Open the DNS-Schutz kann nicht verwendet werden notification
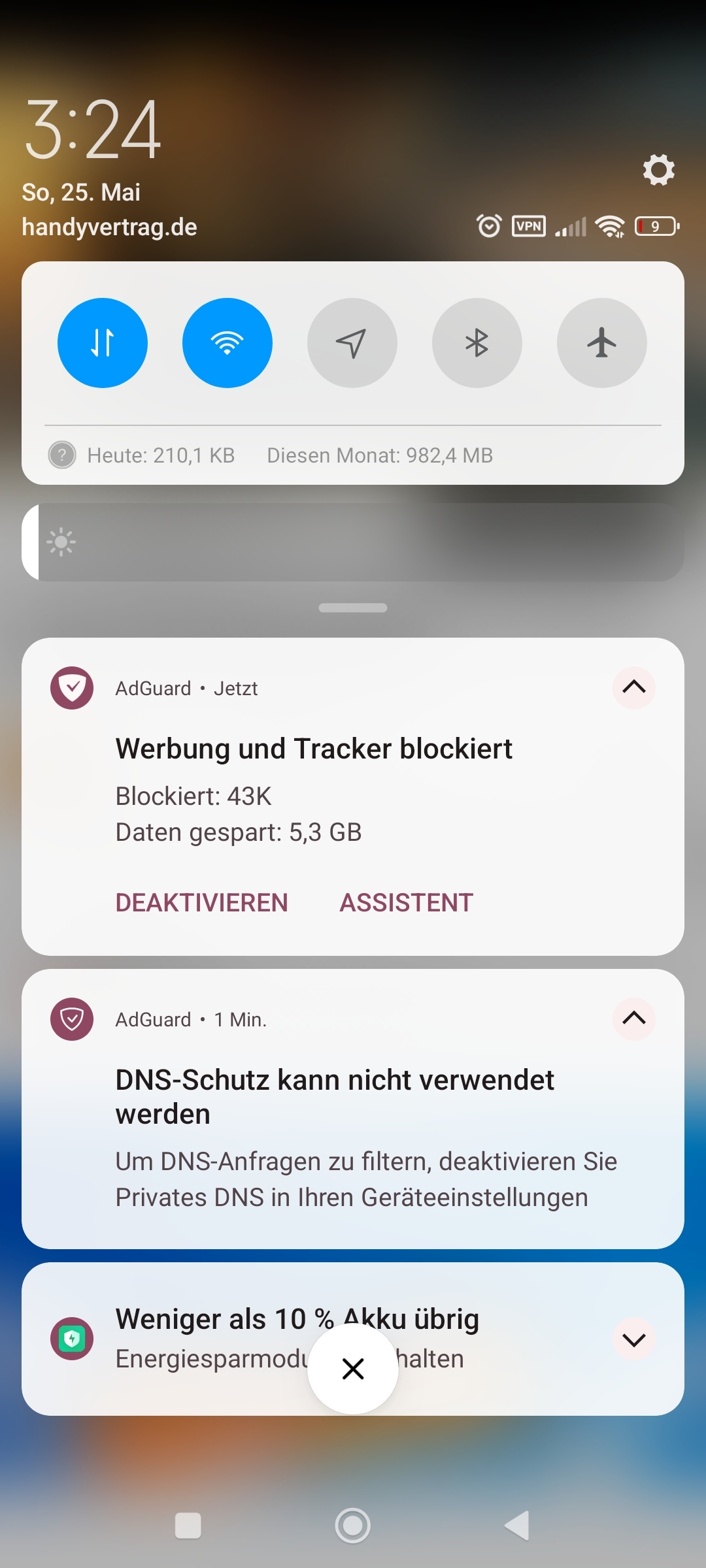 [353, 1109]
